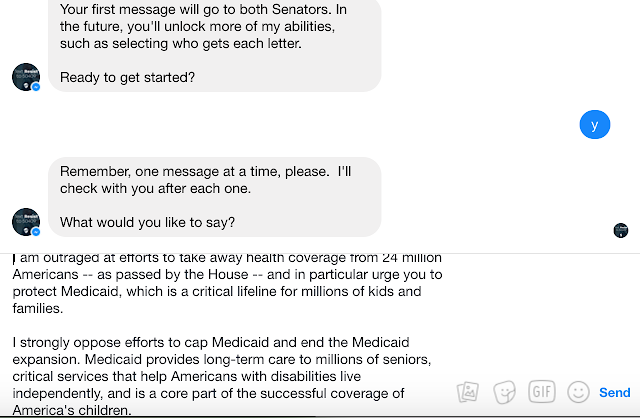This screenshot has width=640, height=418.
Task: Choose a sticker to send
Action: [505, 392]
